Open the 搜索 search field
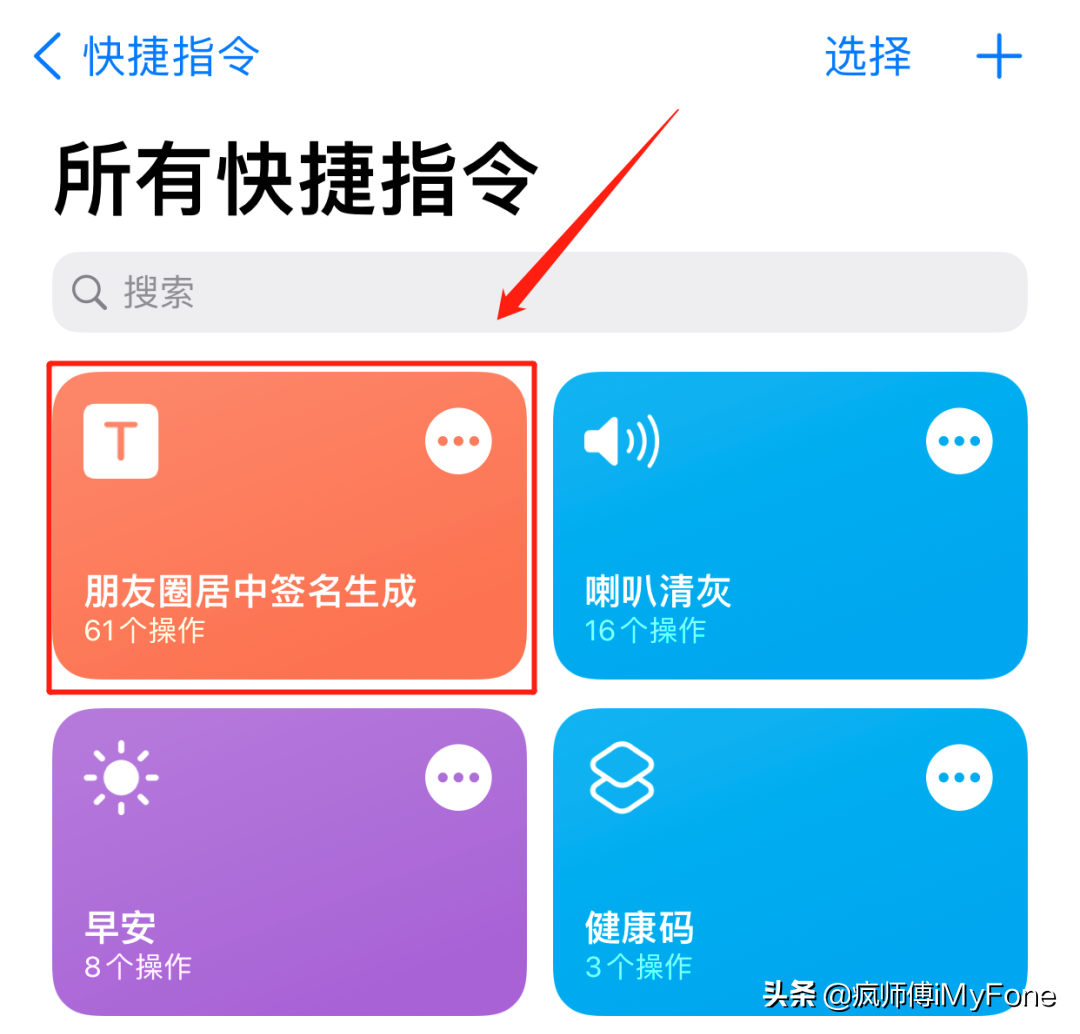The width and height of the screenshot is (1080, 1034). pyautogui.click(x=540, y=292)
